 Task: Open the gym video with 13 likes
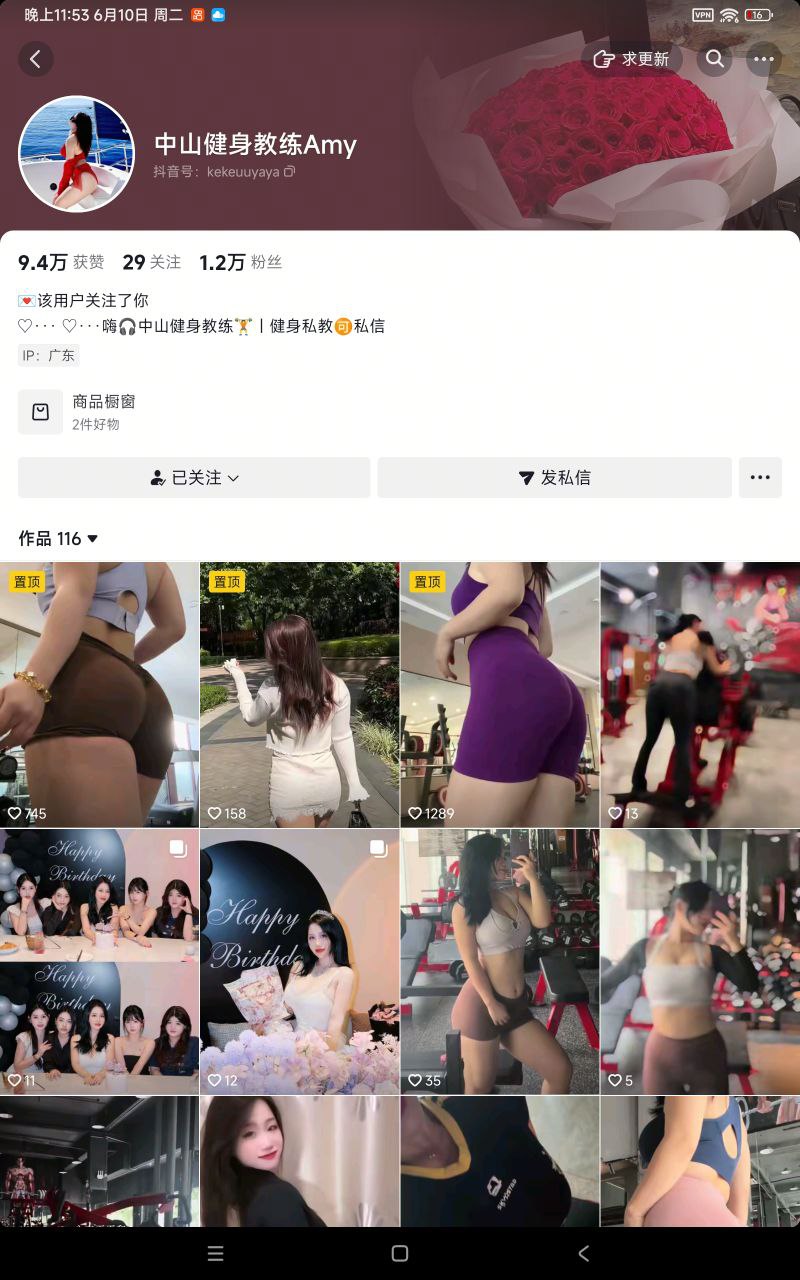700,694
